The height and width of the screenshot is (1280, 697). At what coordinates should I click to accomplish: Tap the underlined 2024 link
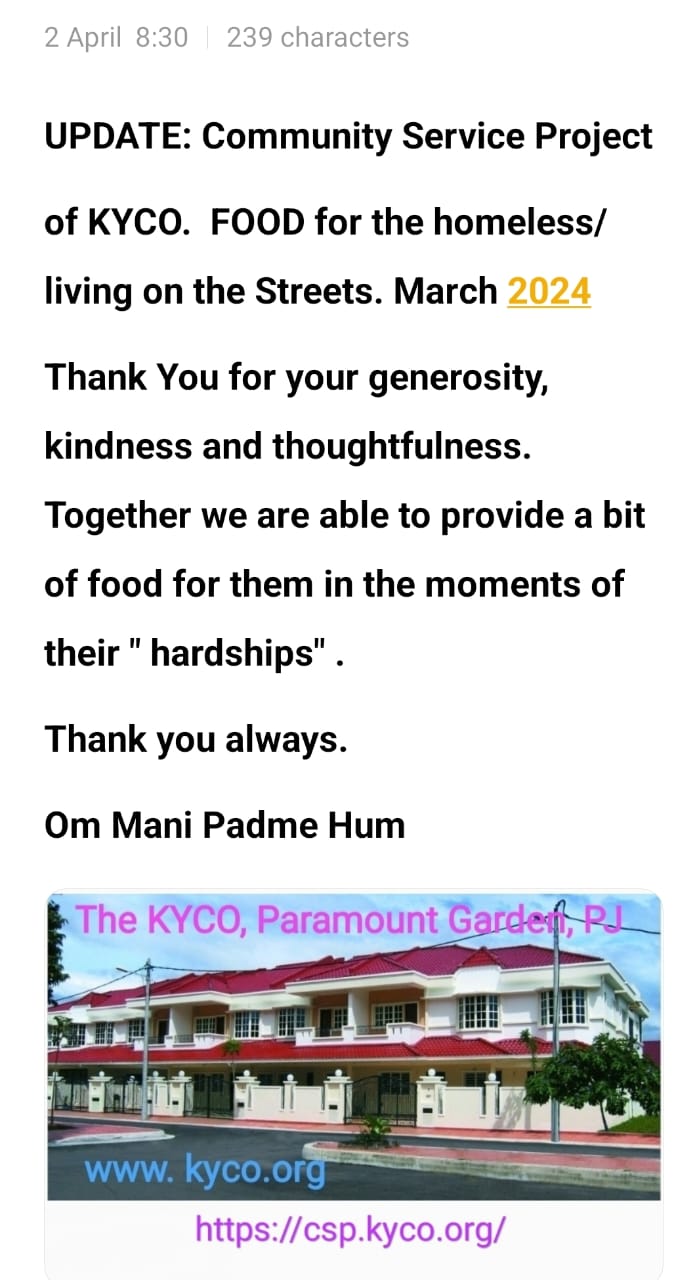[549, 291]
